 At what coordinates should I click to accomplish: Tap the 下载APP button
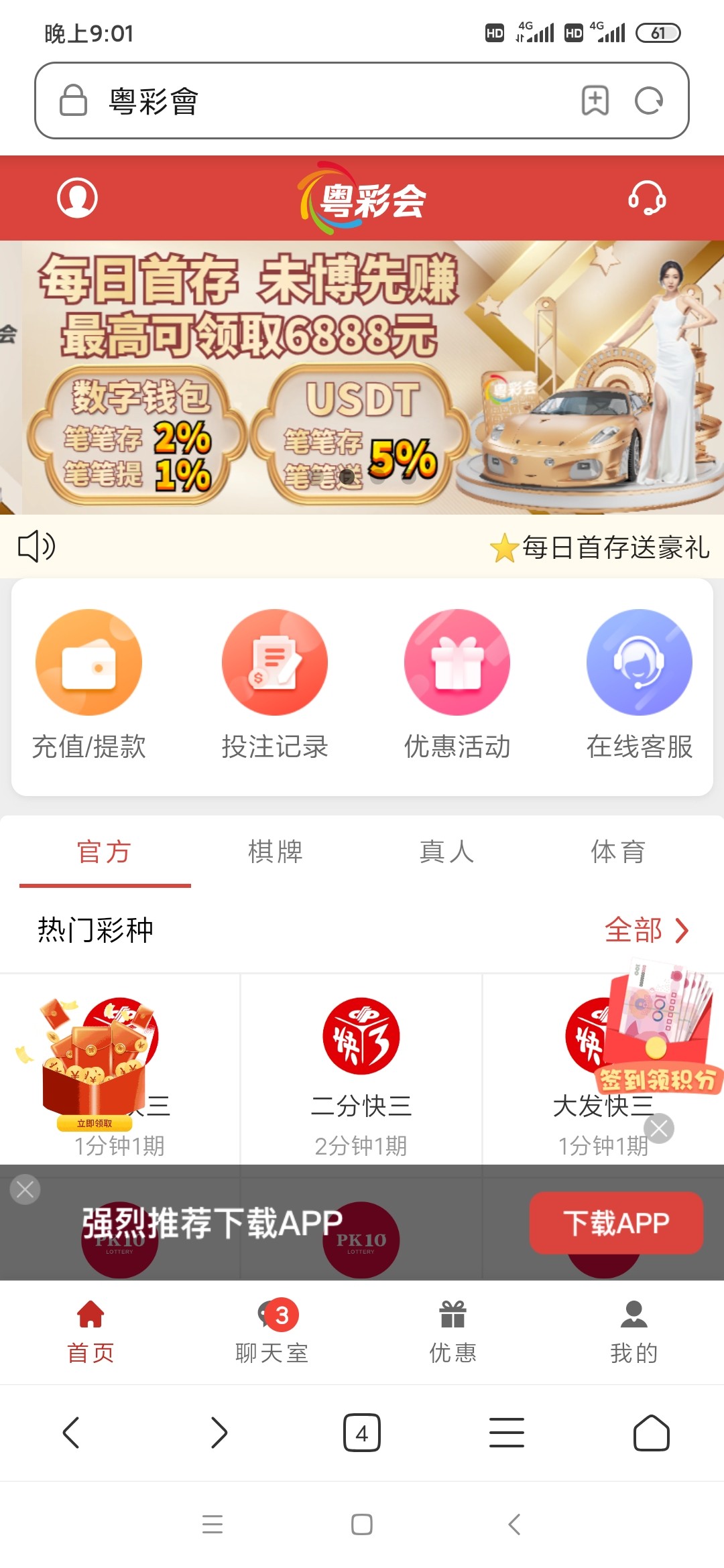pyautogui.click(x=616, y=1223)
